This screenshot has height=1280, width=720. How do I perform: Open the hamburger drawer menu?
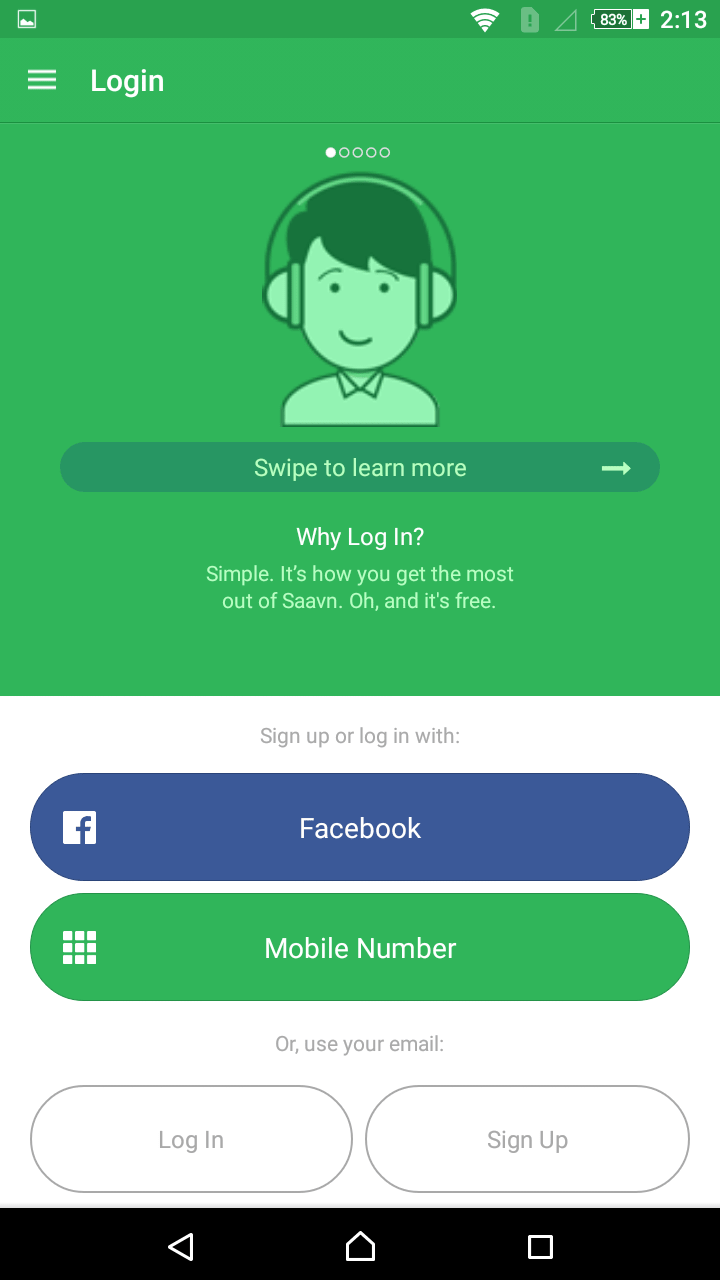42,81
